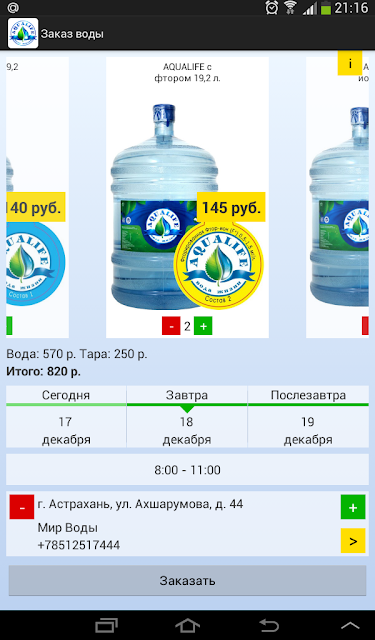This screenshot has width=375, height=640.
Task: Tap the Aqualife app logo in header
Action: [23, 33]
